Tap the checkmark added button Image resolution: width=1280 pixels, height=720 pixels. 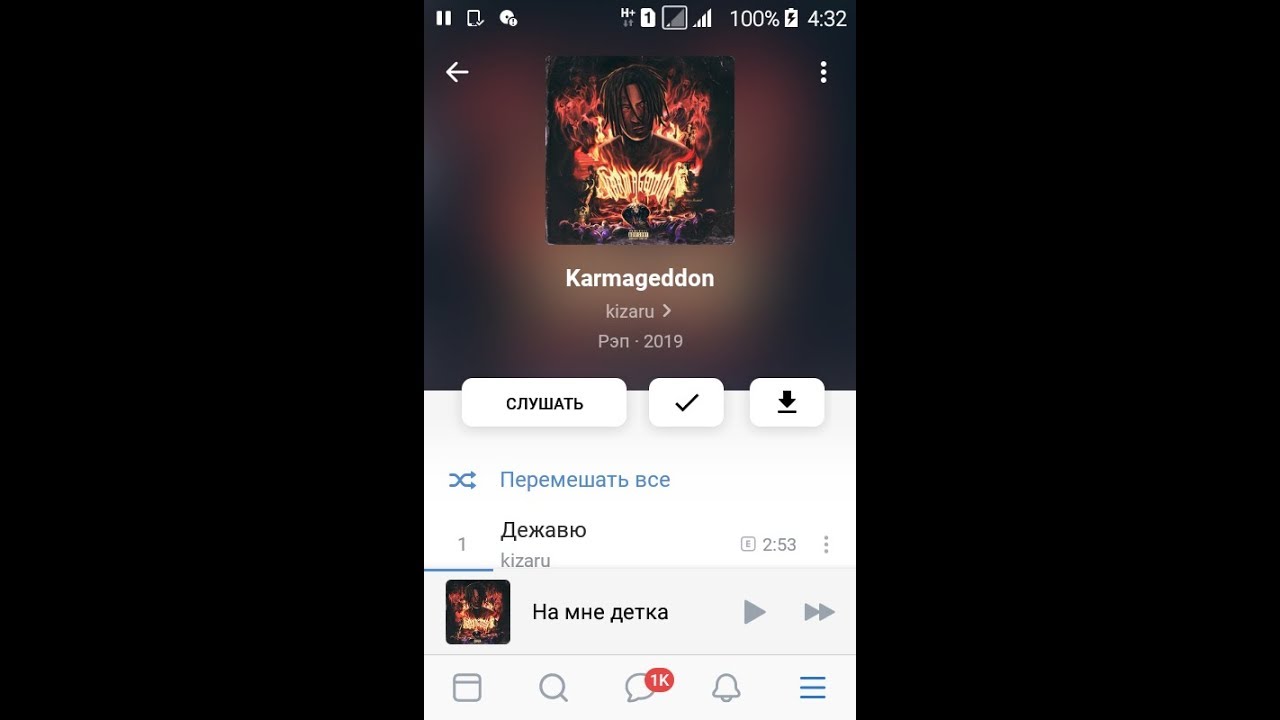pyautogui.click(x=686, y=403)
